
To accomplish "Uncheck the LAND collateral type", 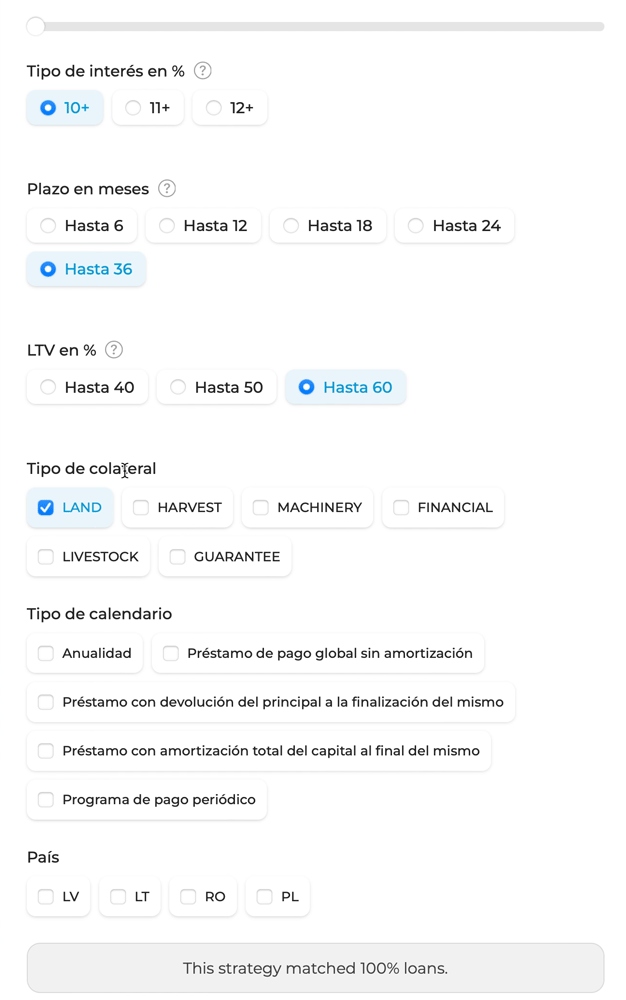I will 70,508.
